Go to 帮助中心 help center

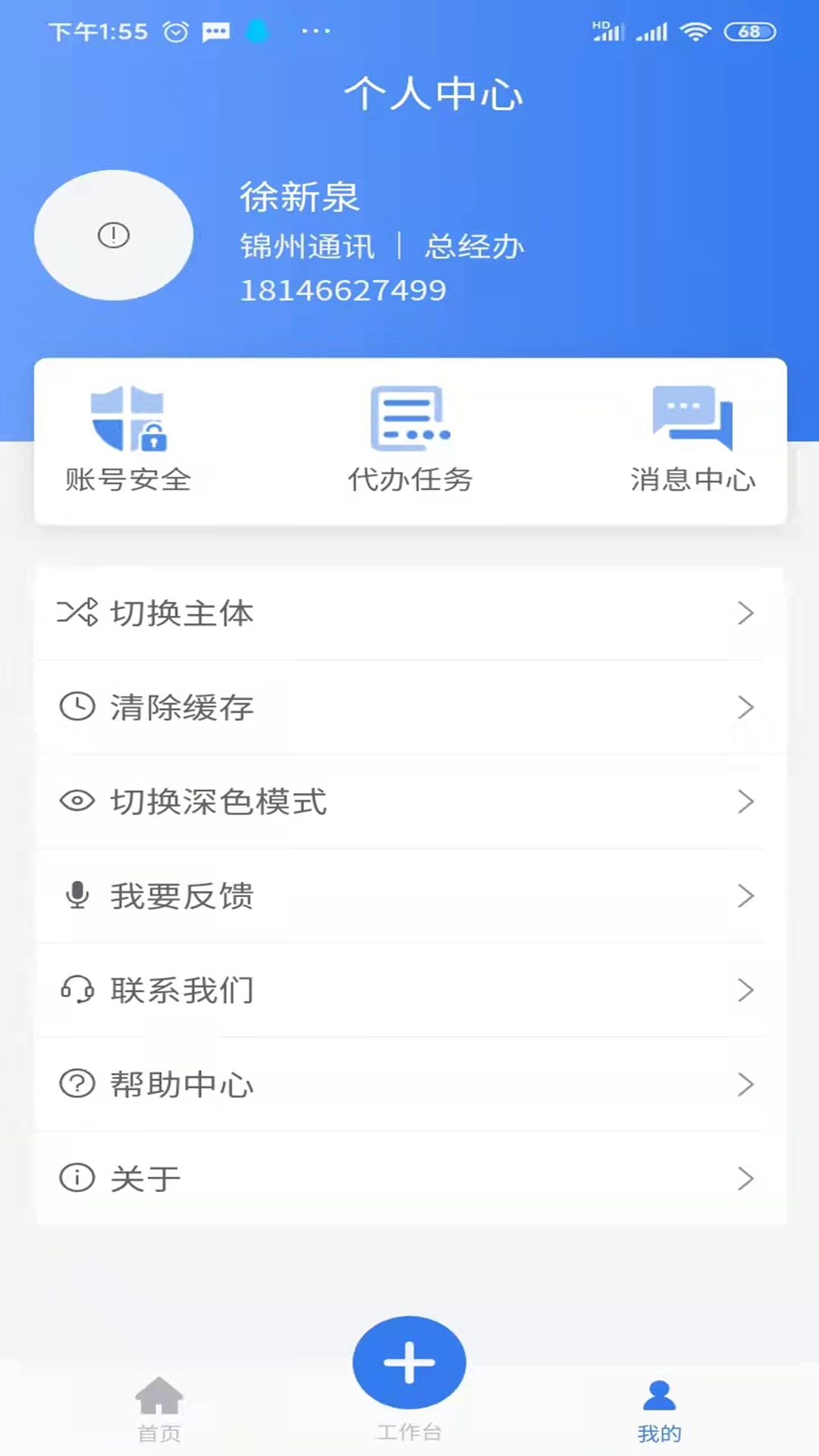pyautogui.click(x=409, y=1084)
